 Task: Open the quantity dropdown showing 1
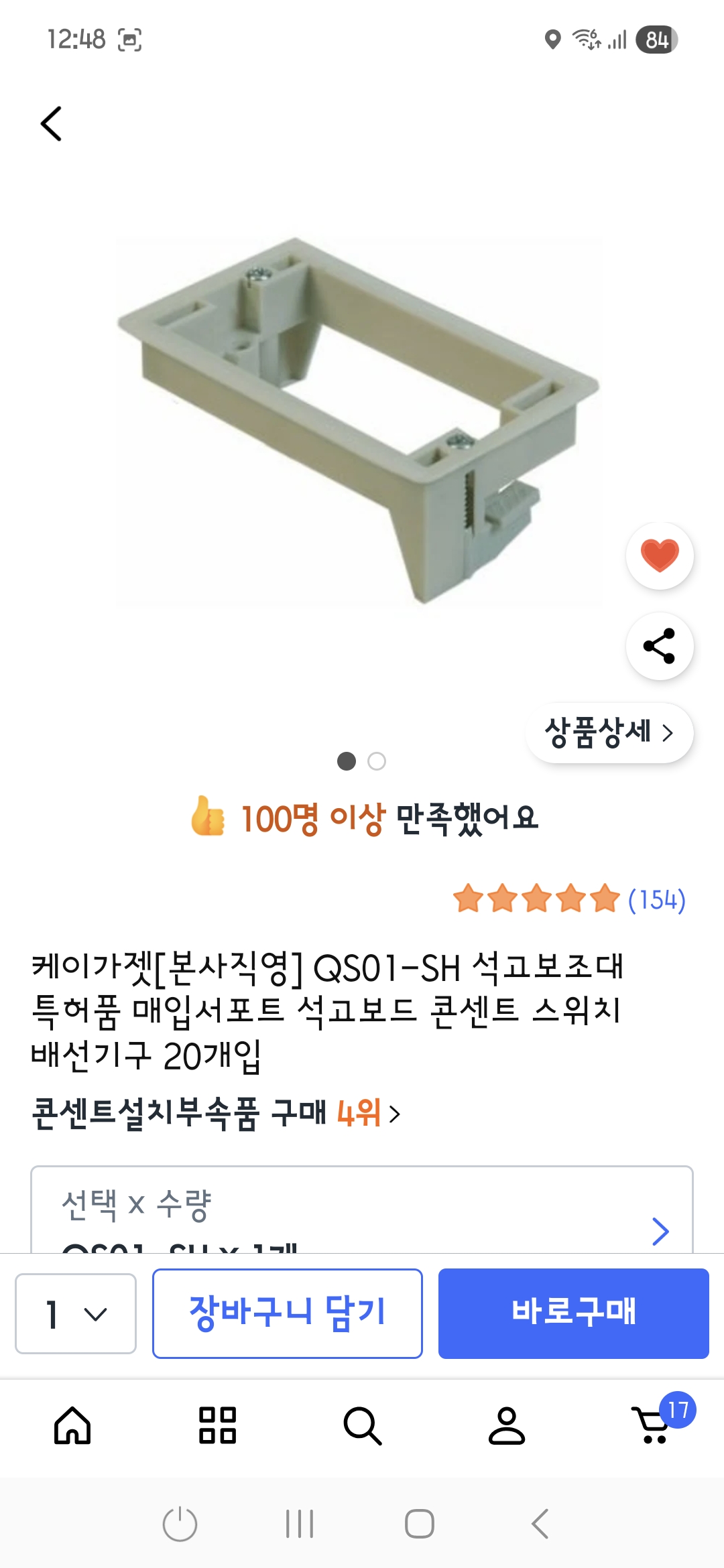tap(76, 1314)
